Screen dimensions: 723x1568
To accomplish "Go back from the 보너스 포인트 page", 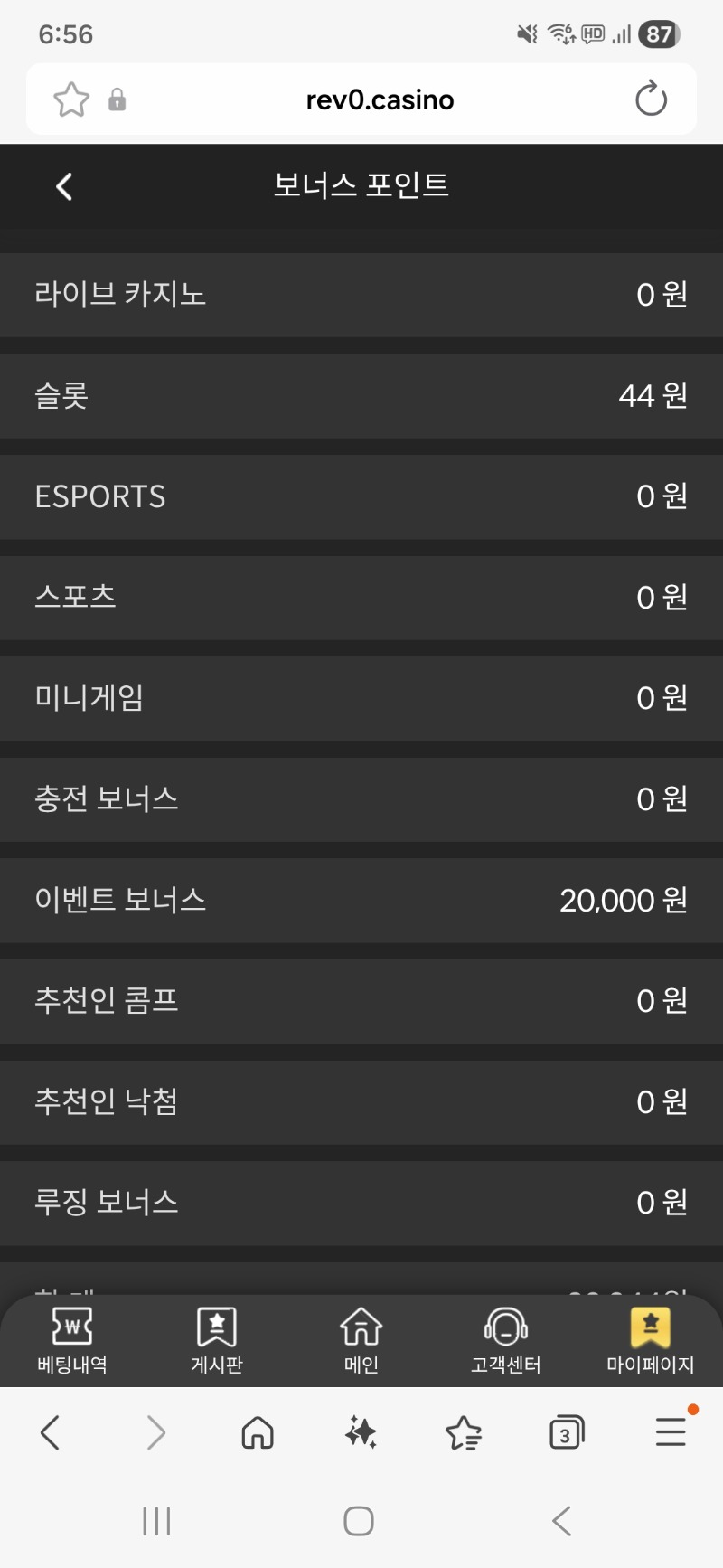I will pos(64,187).
